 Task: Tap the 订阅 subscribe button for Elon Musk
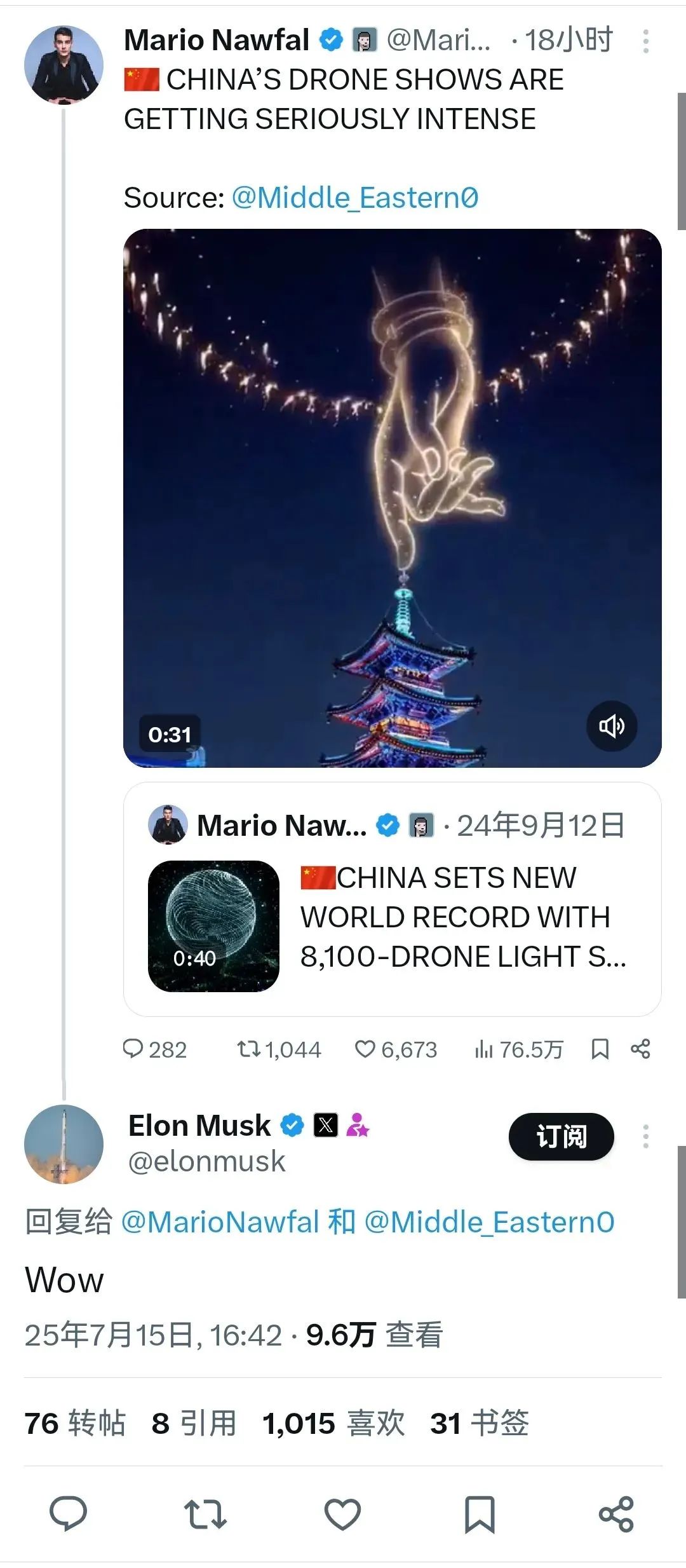pyautogui.click(x=561, y=1136)
